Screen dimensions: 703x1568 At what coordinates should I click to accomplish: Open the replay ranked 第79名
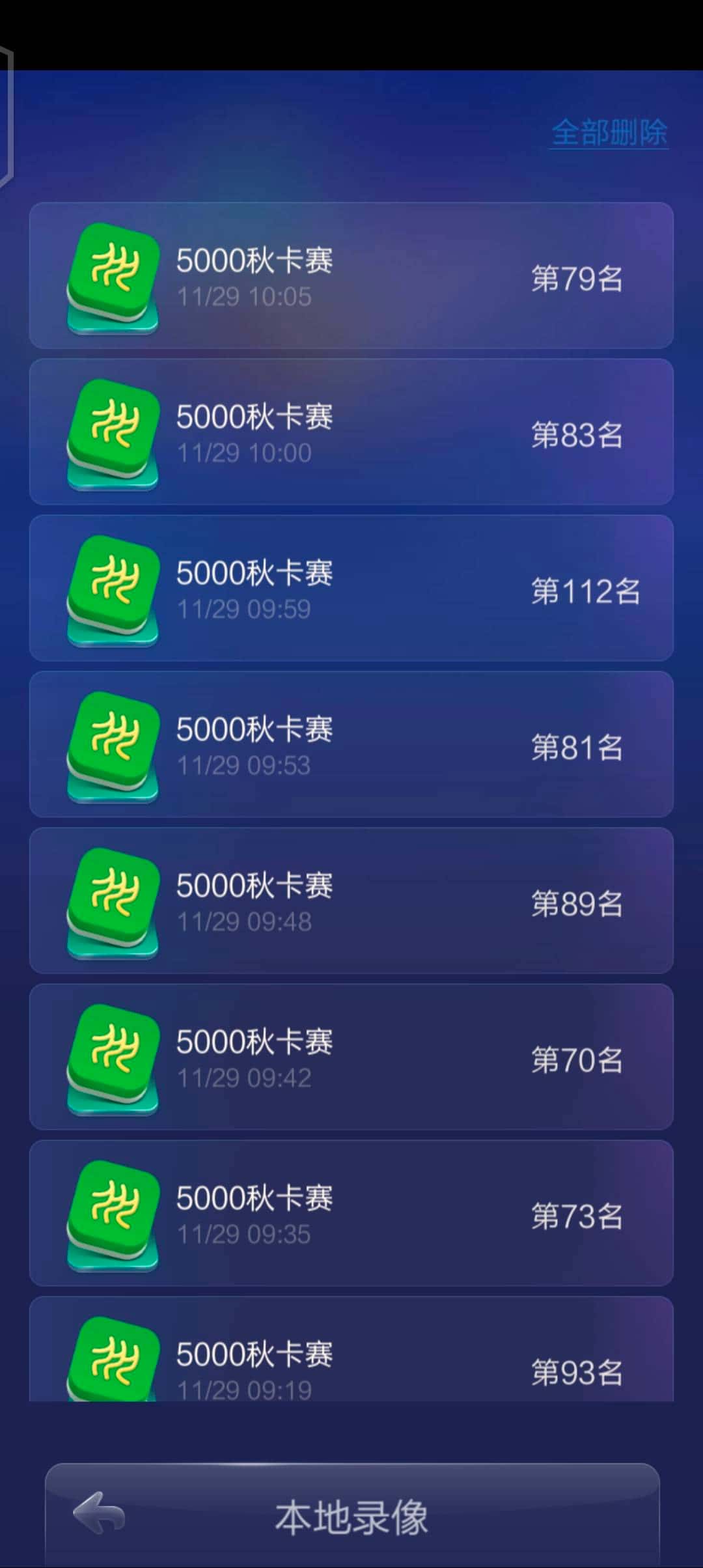[351, 276]
